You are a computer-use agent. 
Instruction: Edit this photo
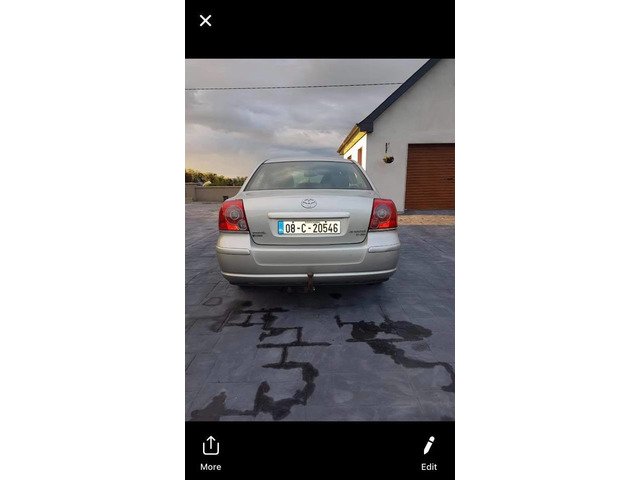coord(428,452)
